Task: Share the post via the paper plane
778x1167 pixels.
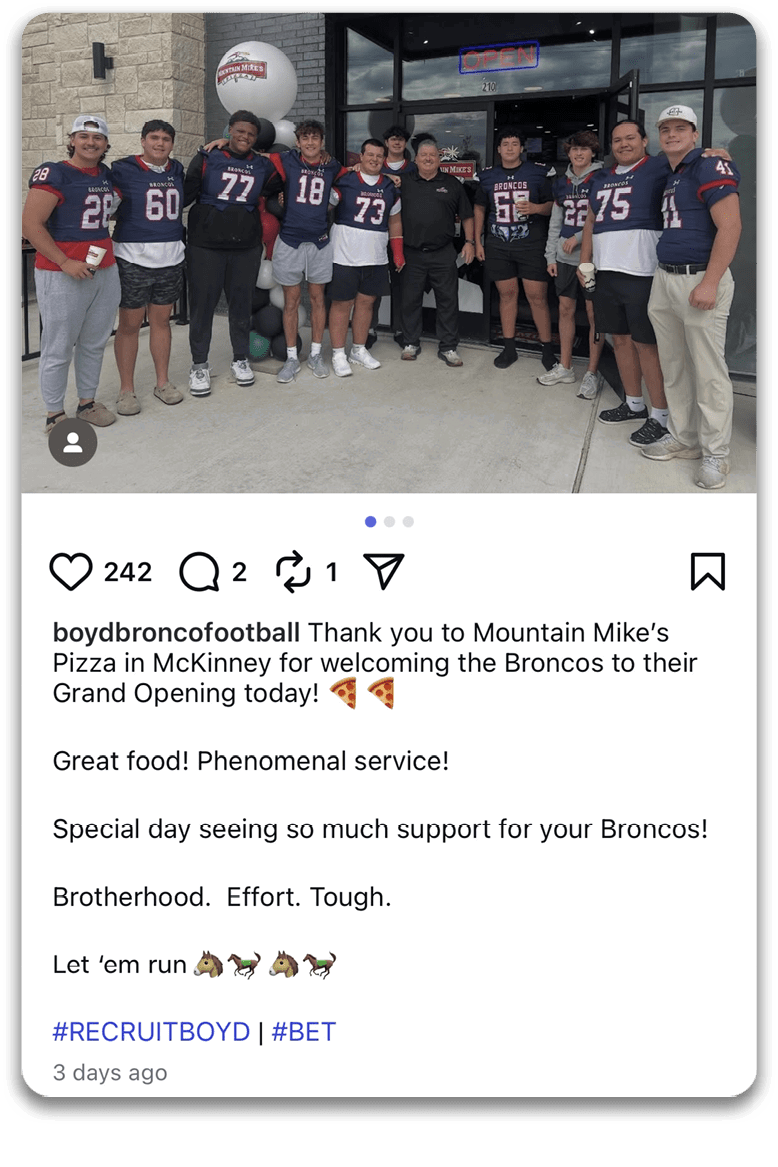Action: pyautogui.click(x=384, y=571)
